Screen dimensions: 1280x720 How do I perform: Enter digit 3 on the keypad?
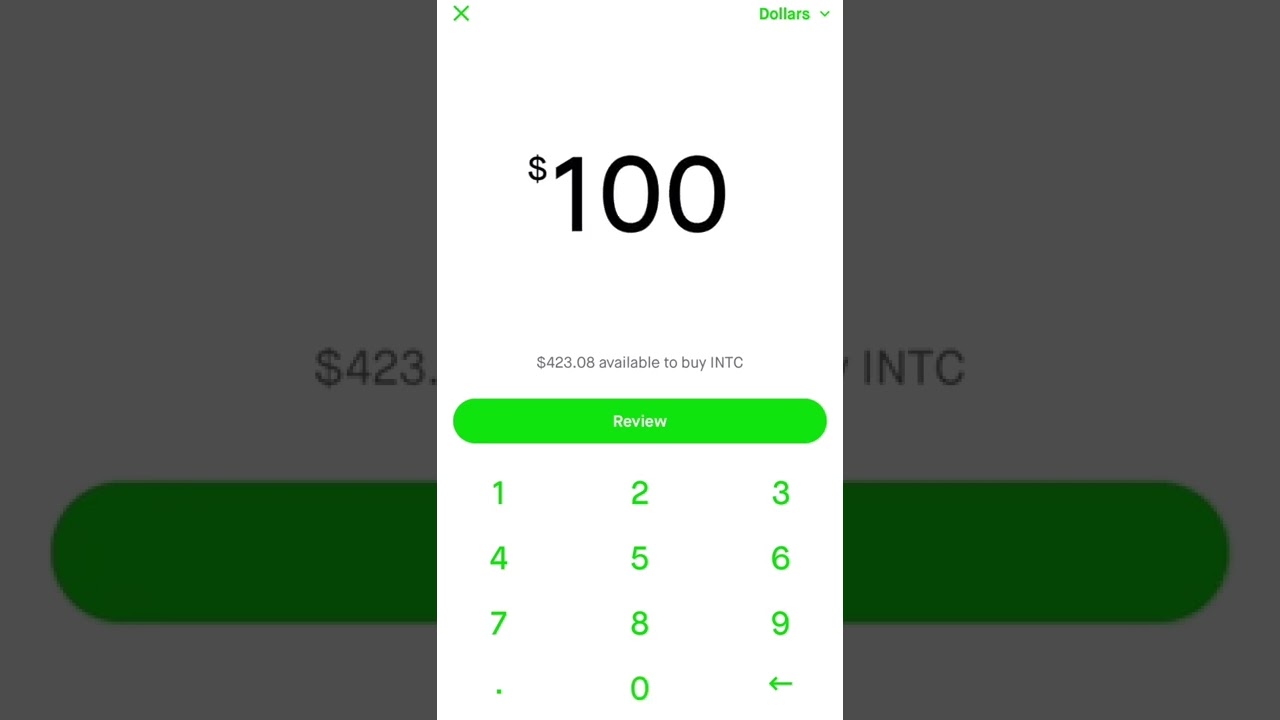pos(781,493)
